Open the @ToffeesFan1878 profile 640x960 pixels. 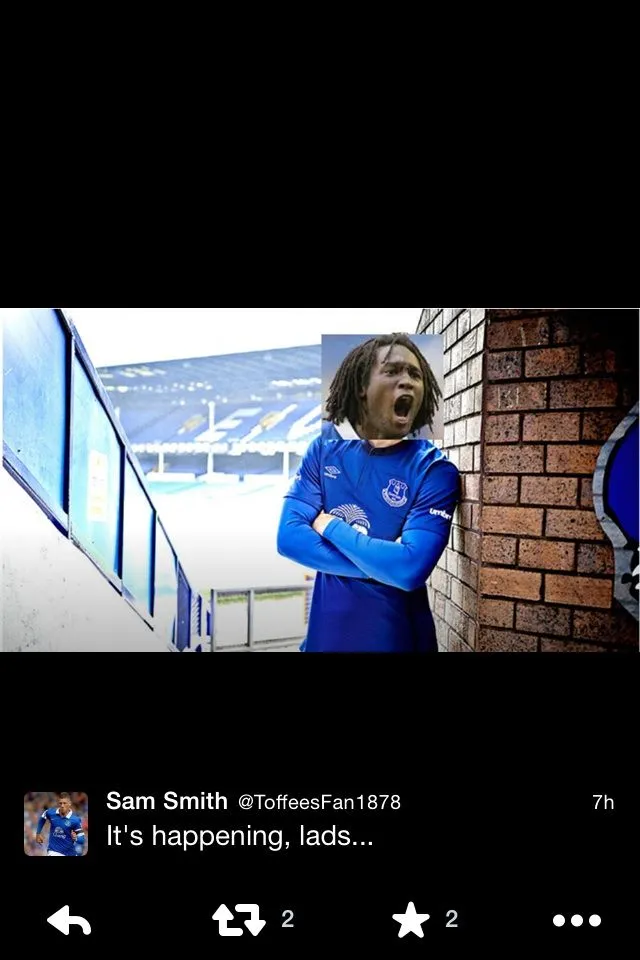(x=318, y=802)
